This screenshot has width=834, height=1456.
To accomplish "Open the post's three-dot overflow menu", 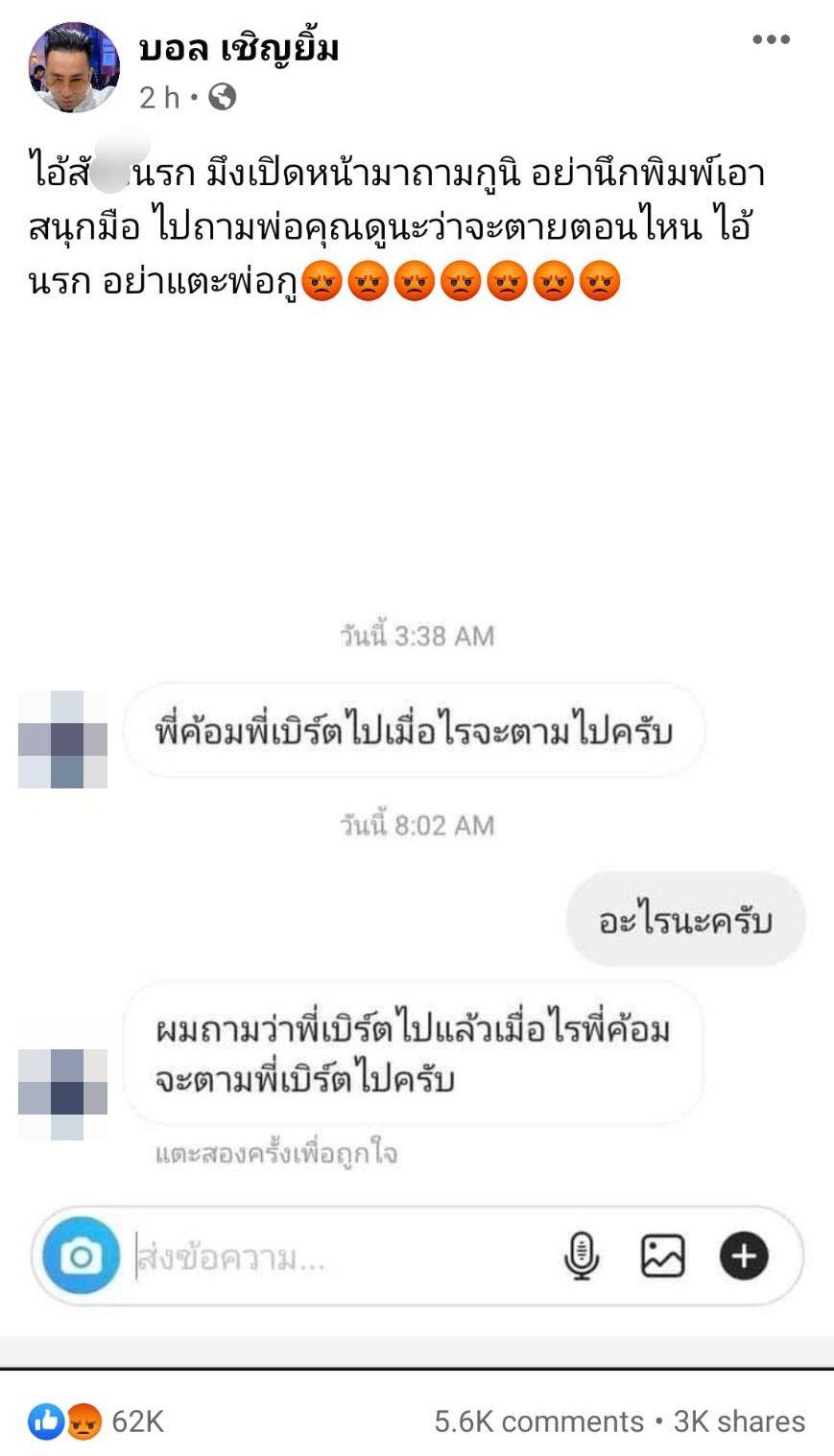I will (771, 40).
